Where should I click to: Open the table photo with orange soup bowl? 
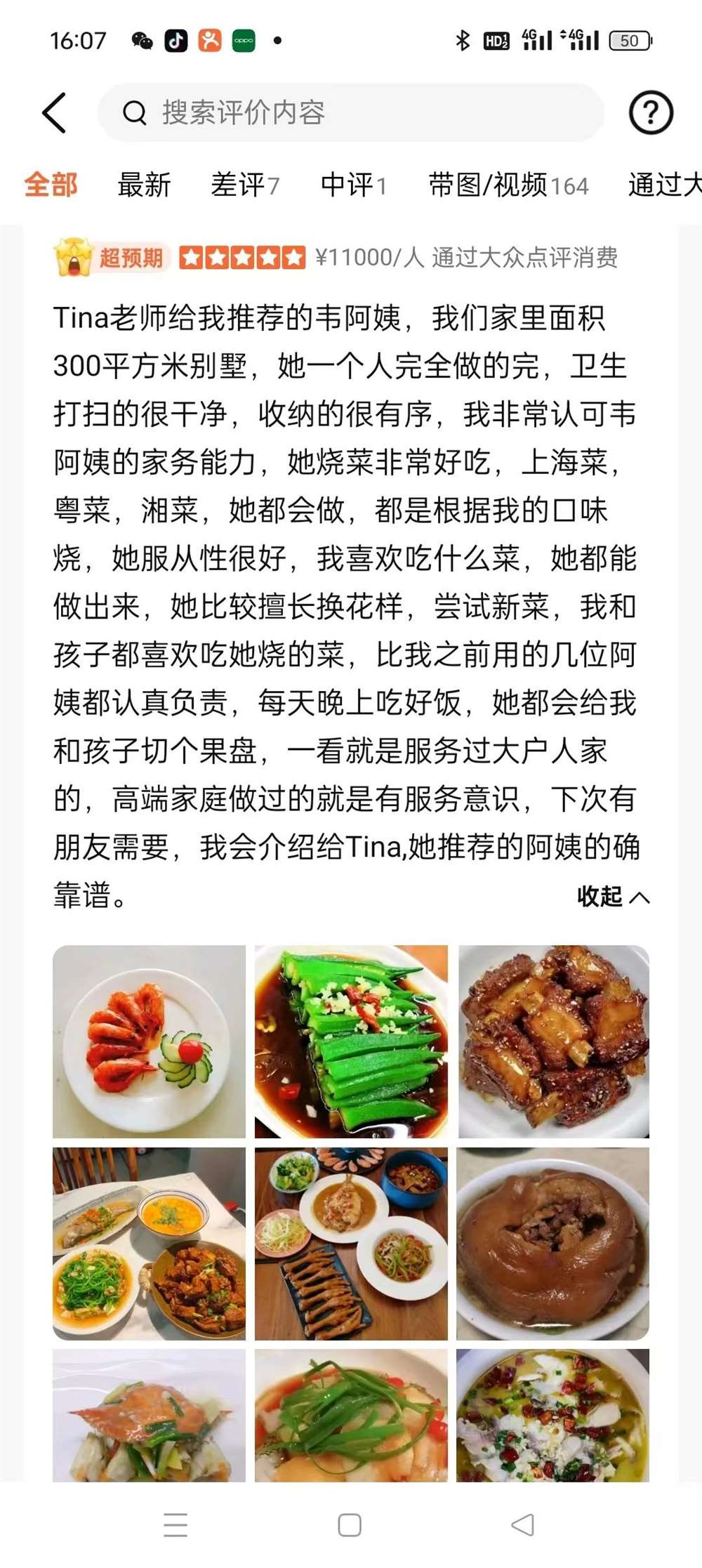coord(150,1244)
